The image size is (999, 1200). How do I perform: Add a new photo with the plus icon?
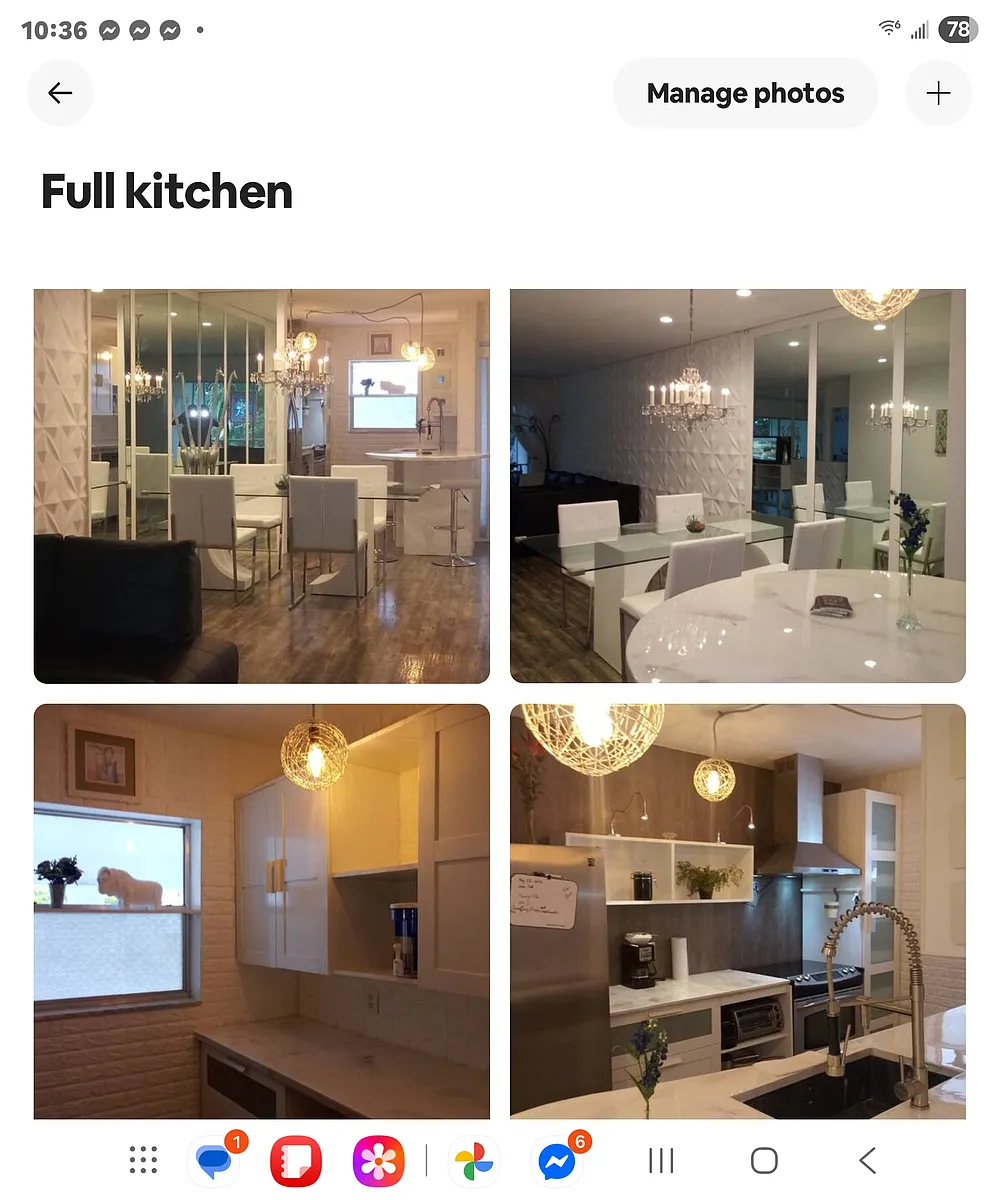click(938, 93)
